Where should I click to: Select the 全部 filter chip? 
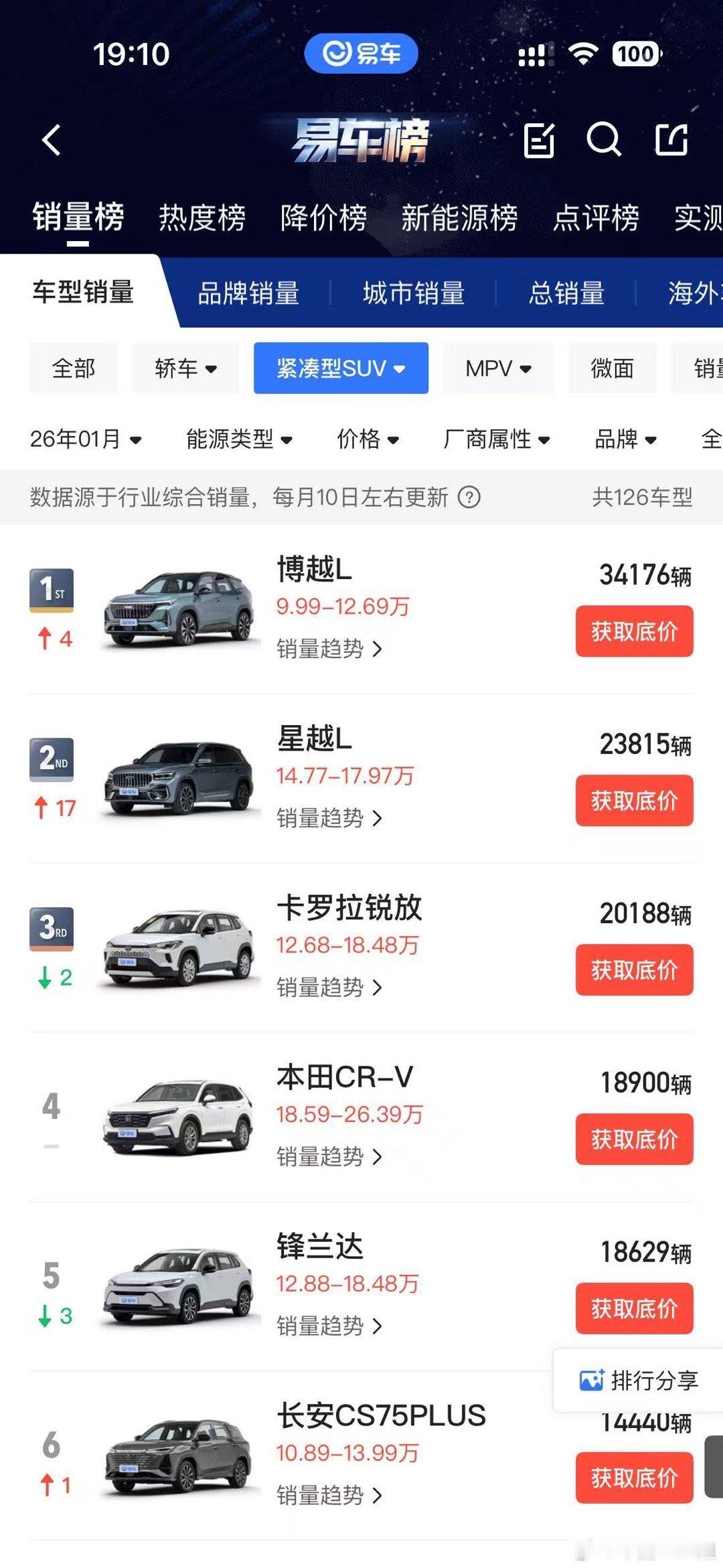pyautogui.click(x=74, y=368)
